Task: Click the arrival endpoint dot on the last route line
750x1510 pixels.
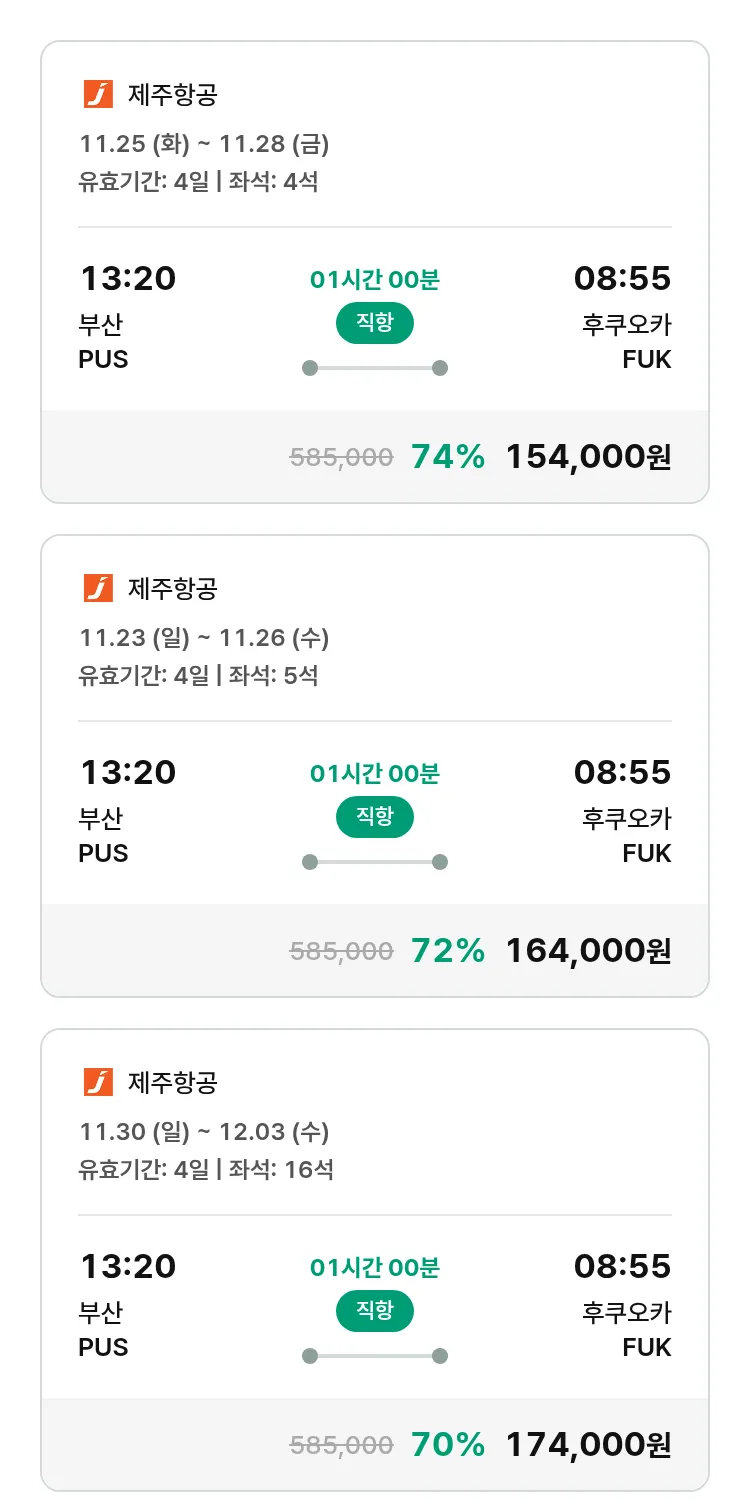Action: (x=440, y=1356)
